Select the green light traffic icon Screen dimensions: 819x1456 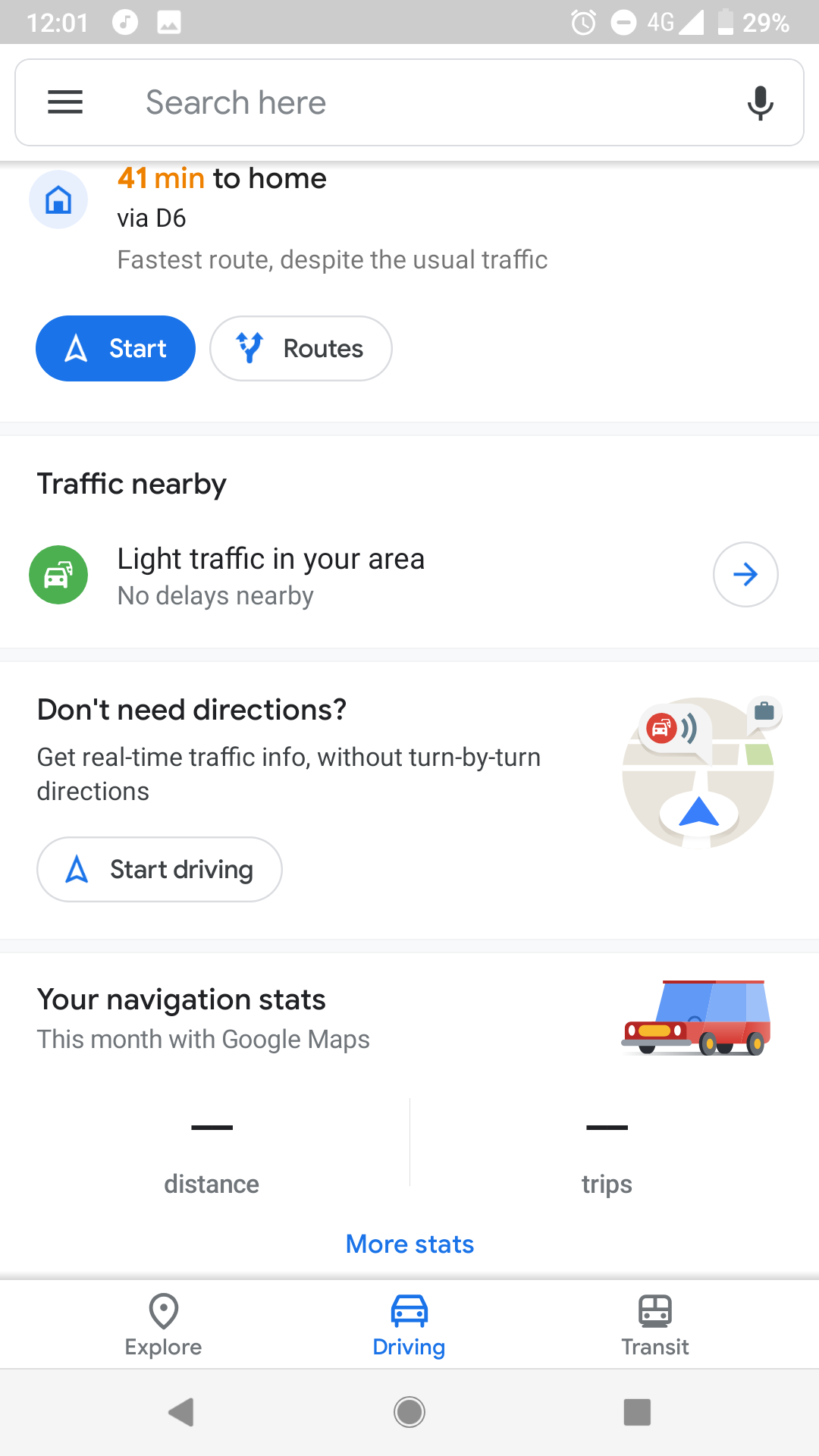click(x=58, y=575)
